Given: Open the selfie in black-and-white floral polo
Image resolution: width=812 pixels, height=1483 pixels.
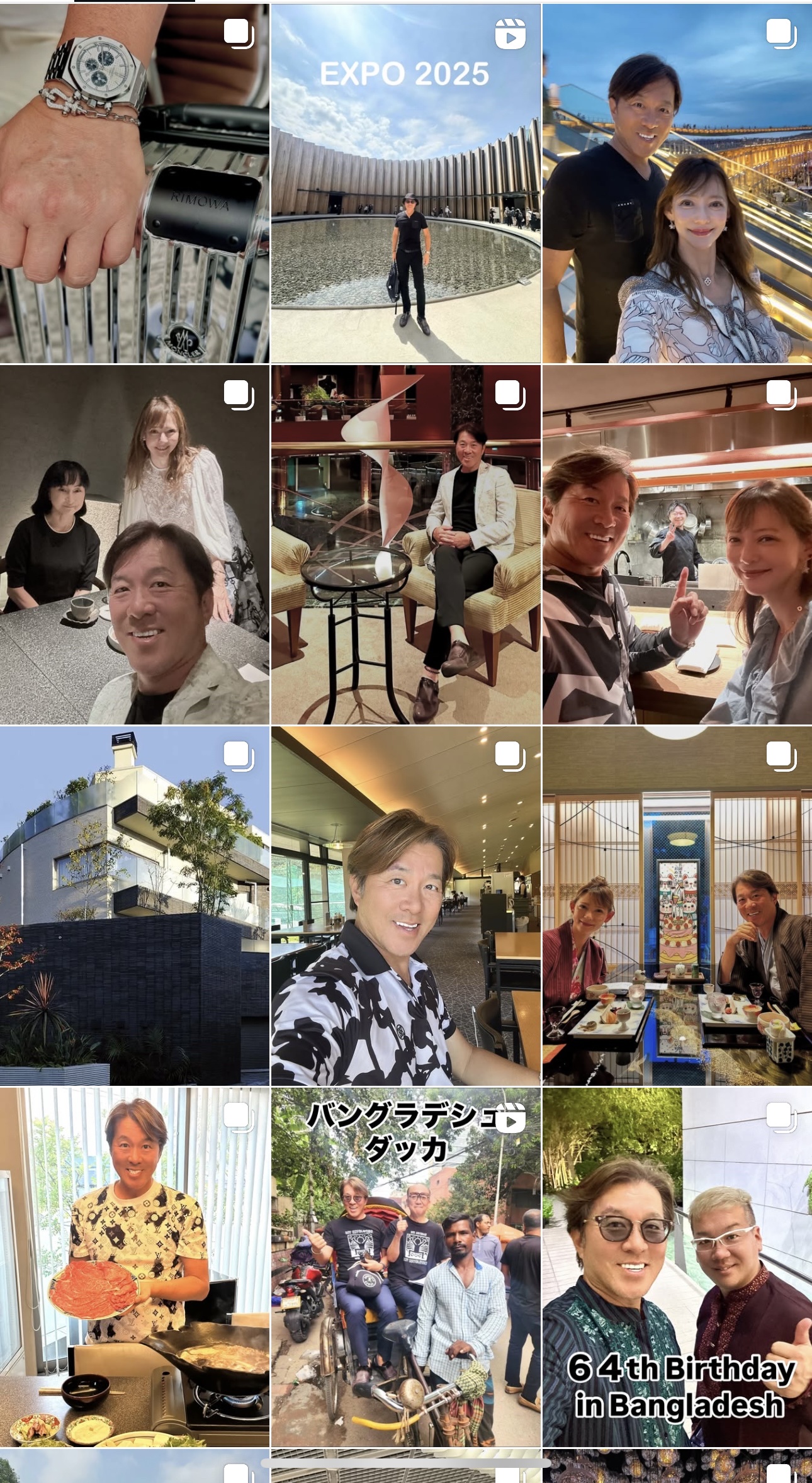Looking at the screenshot, I should pos(405,906).
